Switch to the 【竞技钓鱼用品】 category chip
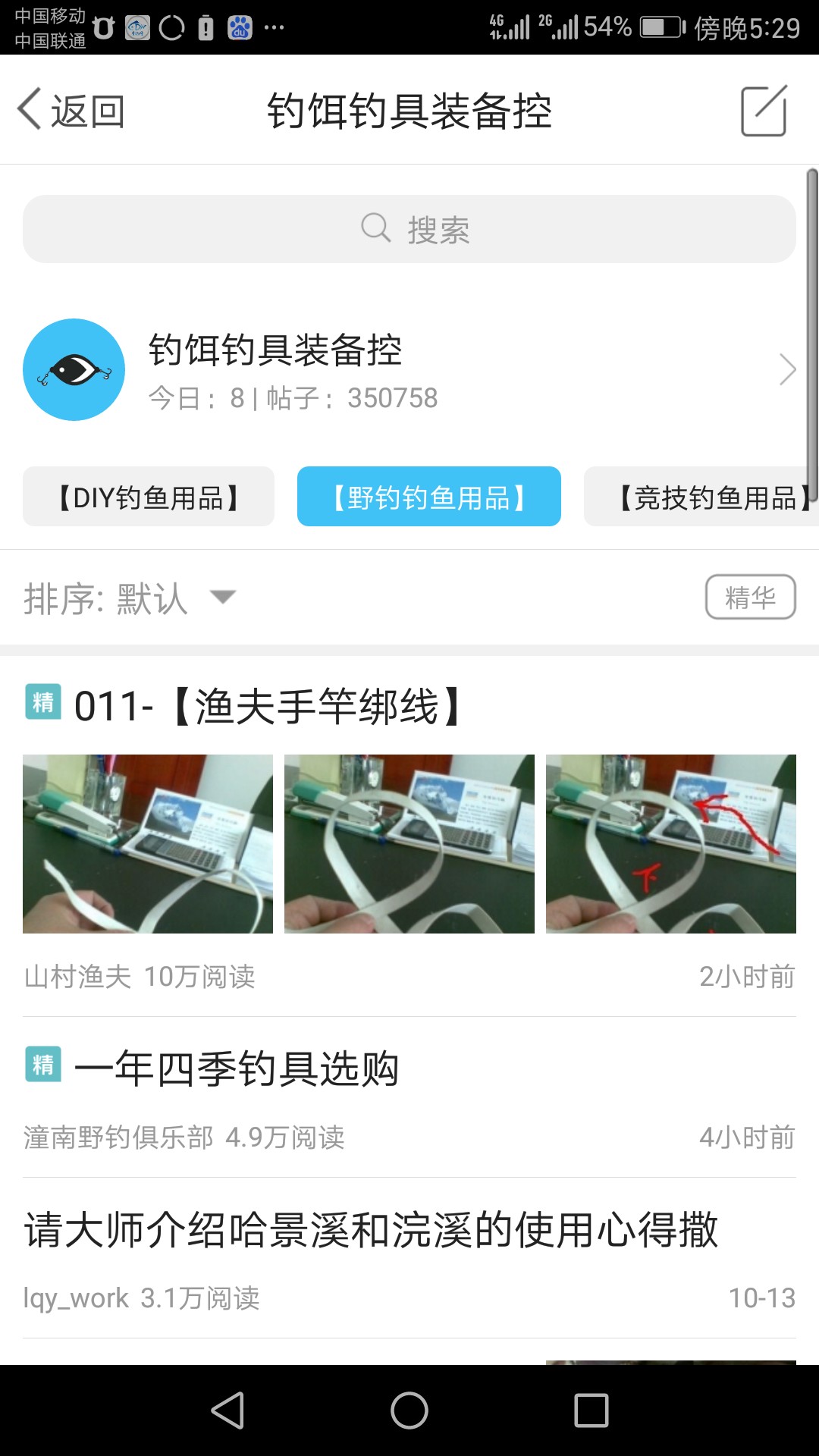This screenshot has height=1456, width=819. tap(701, 497)
